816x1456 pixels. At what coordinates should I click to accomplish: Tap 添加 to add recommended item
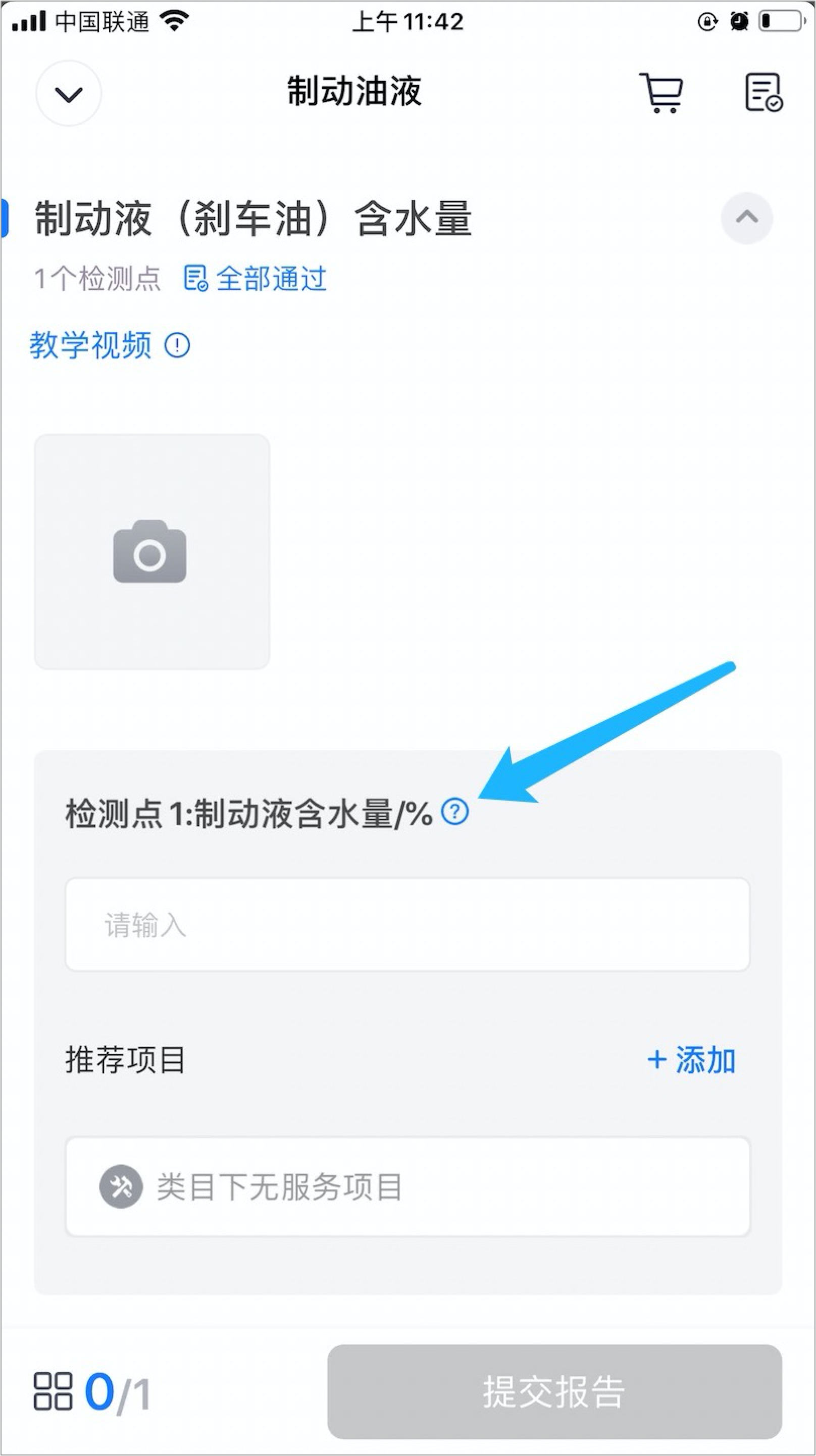click(x=691, y=1060)
